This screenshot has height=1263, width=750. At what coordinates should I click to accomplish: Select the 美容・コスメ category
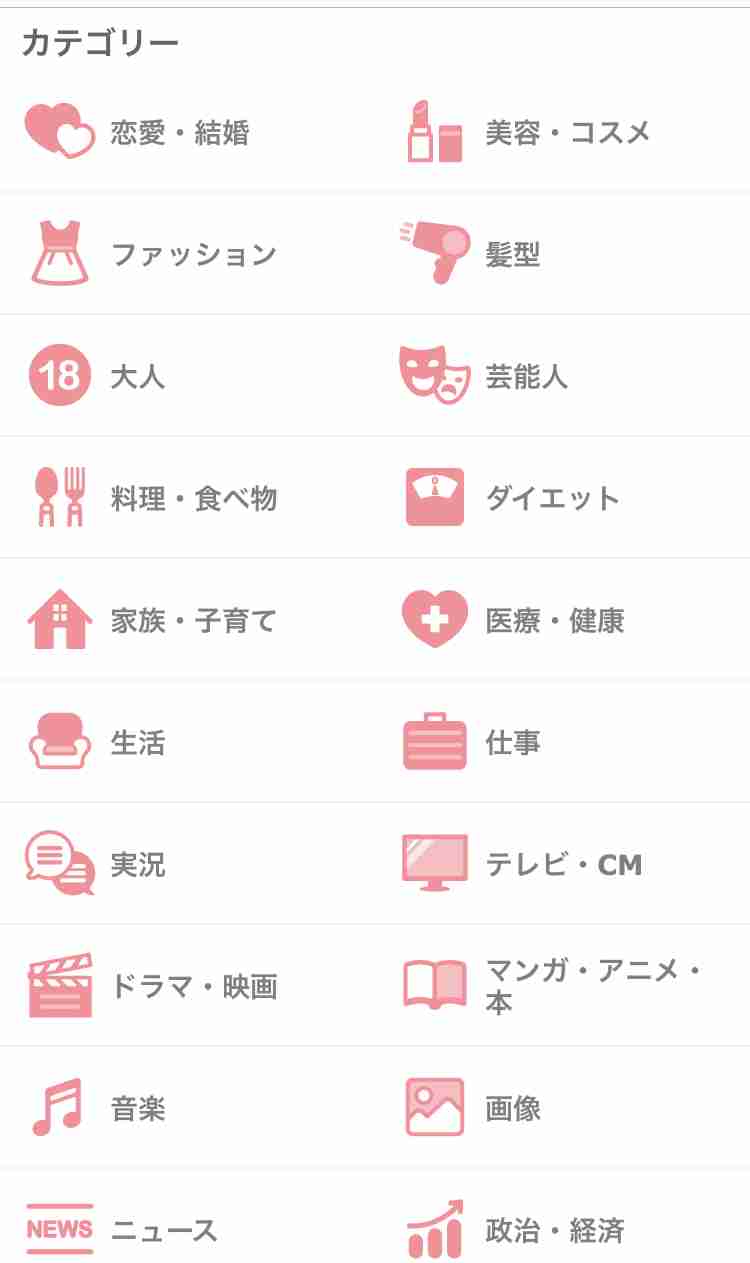coord(562,132)
